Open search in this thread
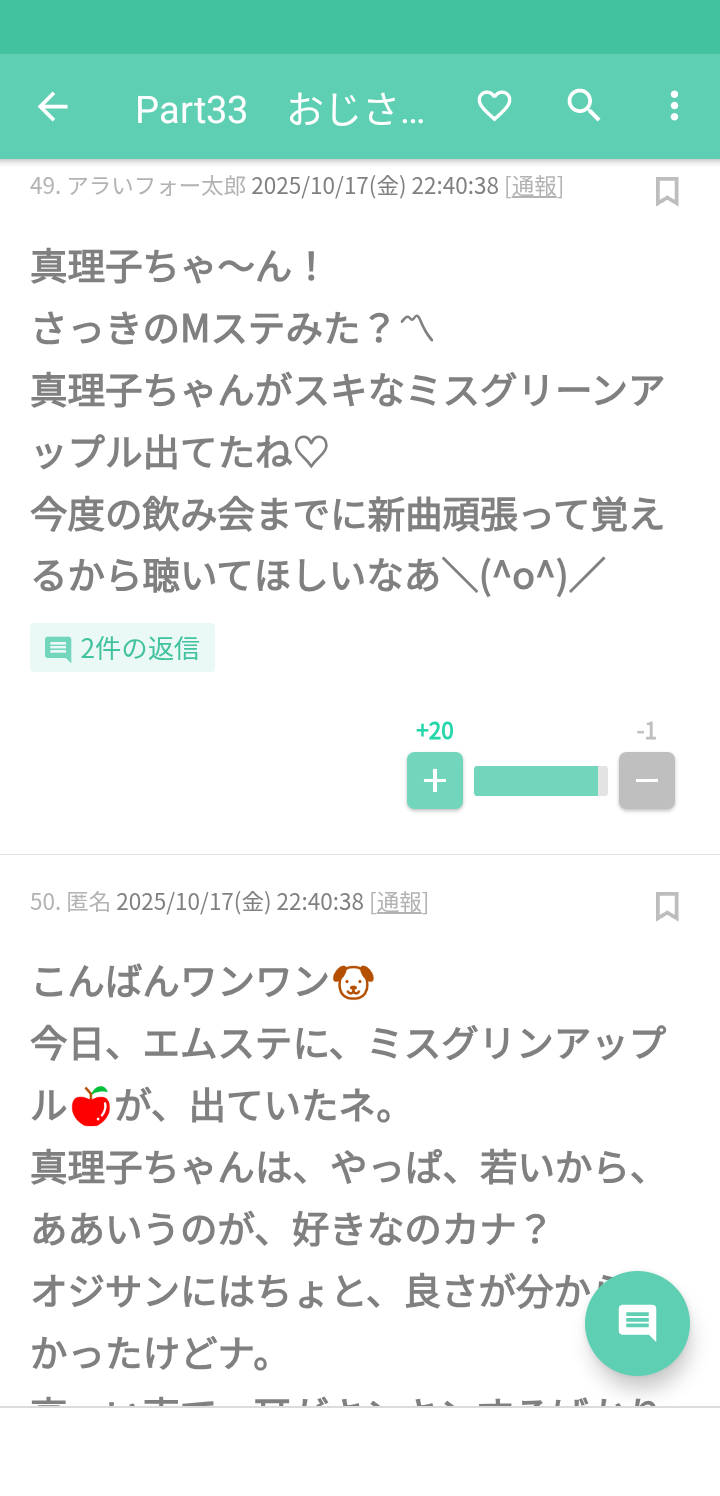Viewport: 720px width, 1496px height. pyautogui.click(x=584, y=106)
